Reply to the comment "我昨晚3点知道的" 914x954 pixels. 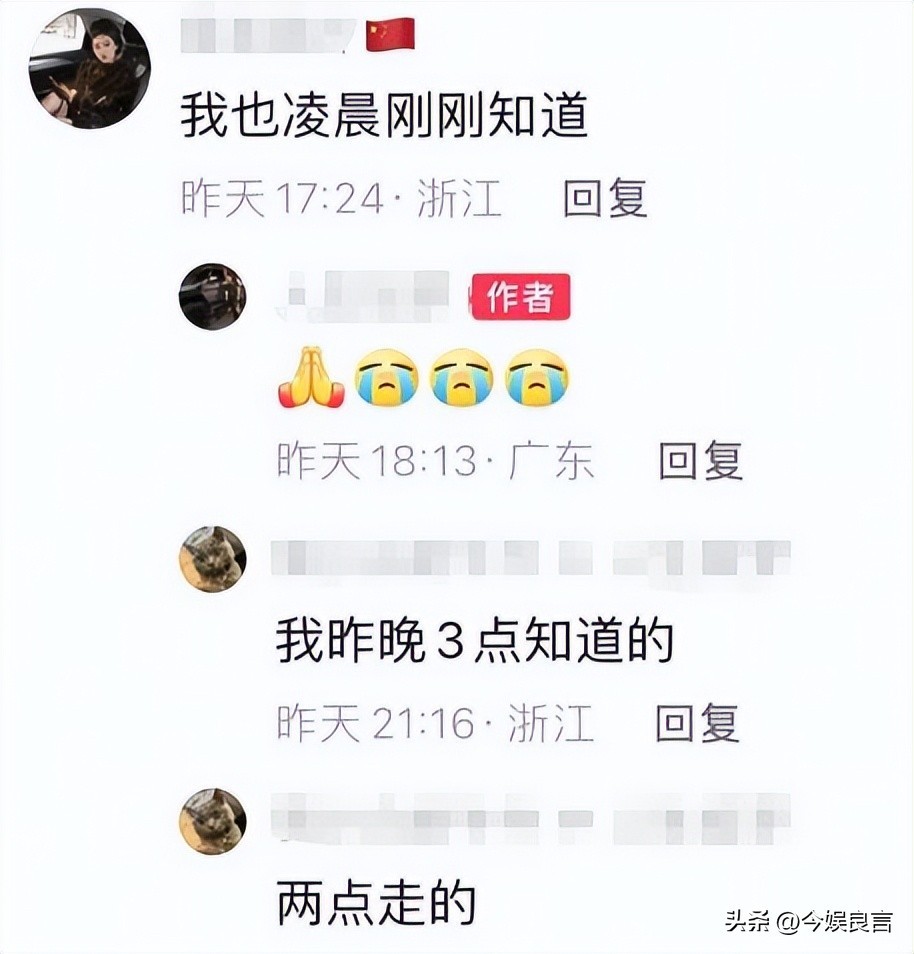(697, 722)
